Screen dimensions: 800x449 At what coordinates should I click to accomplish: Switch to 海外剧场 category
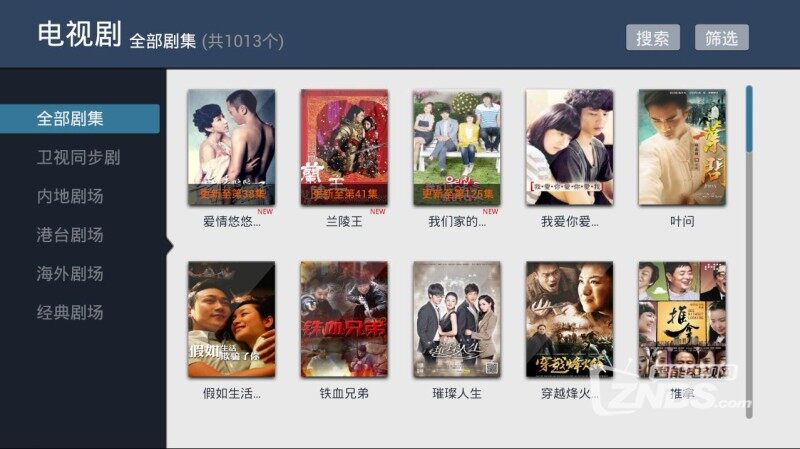pyautogui.click(x=70, y=274)
